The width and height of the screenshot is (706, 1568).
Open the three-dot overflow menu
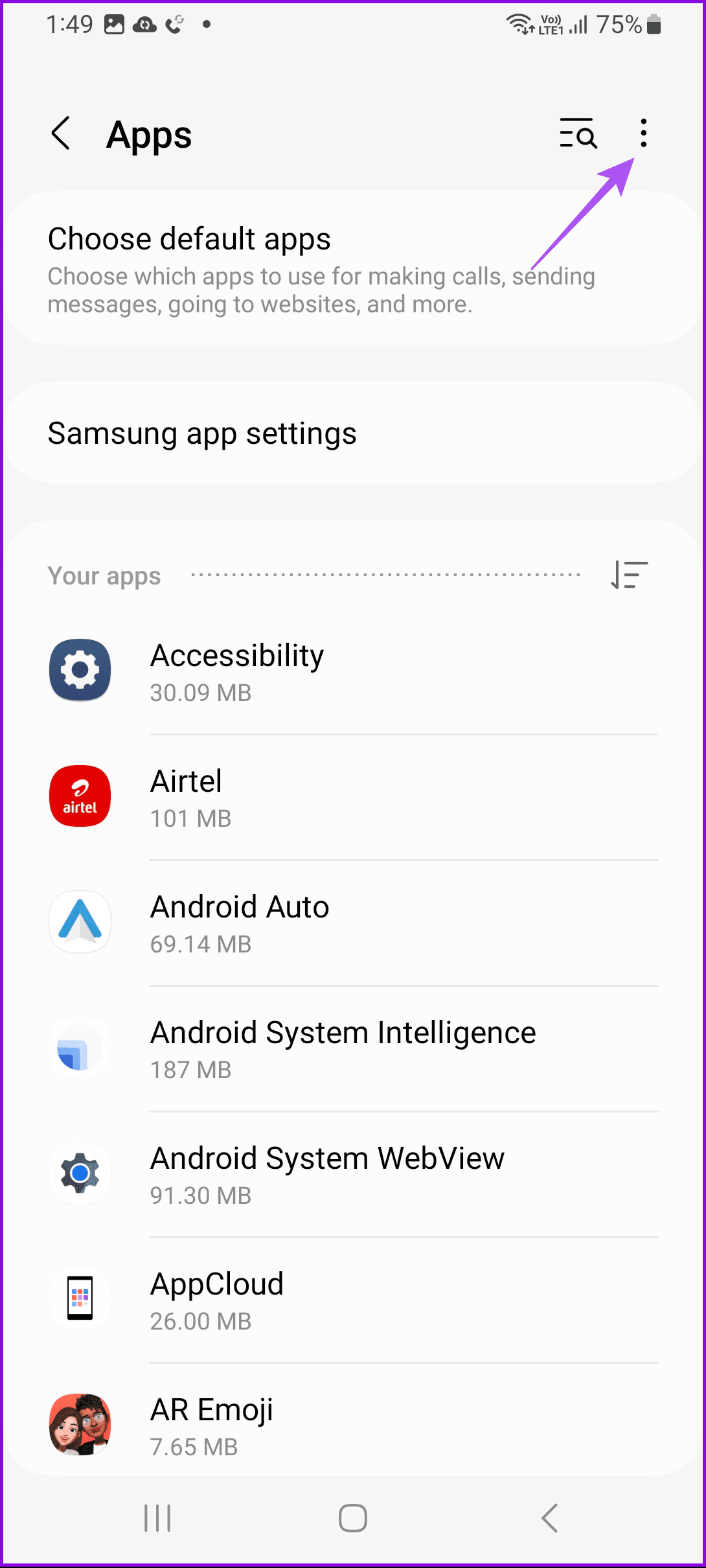(x=643, y=134)
